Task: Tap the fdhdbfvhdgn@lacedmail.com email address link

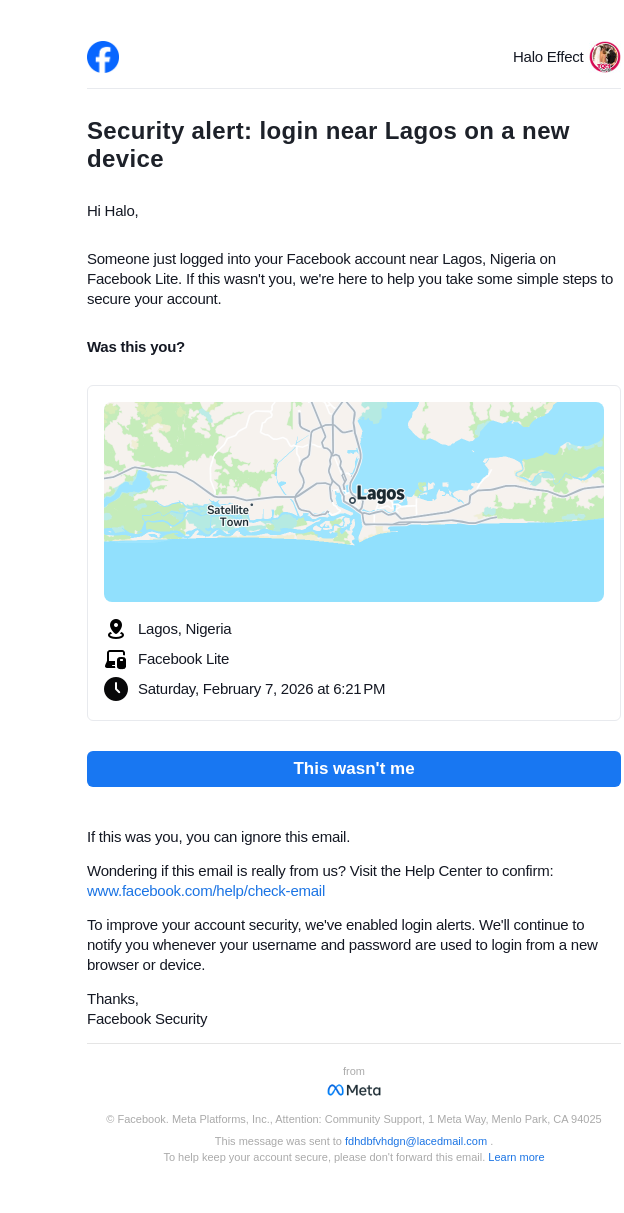Action: click(416, 1141)
